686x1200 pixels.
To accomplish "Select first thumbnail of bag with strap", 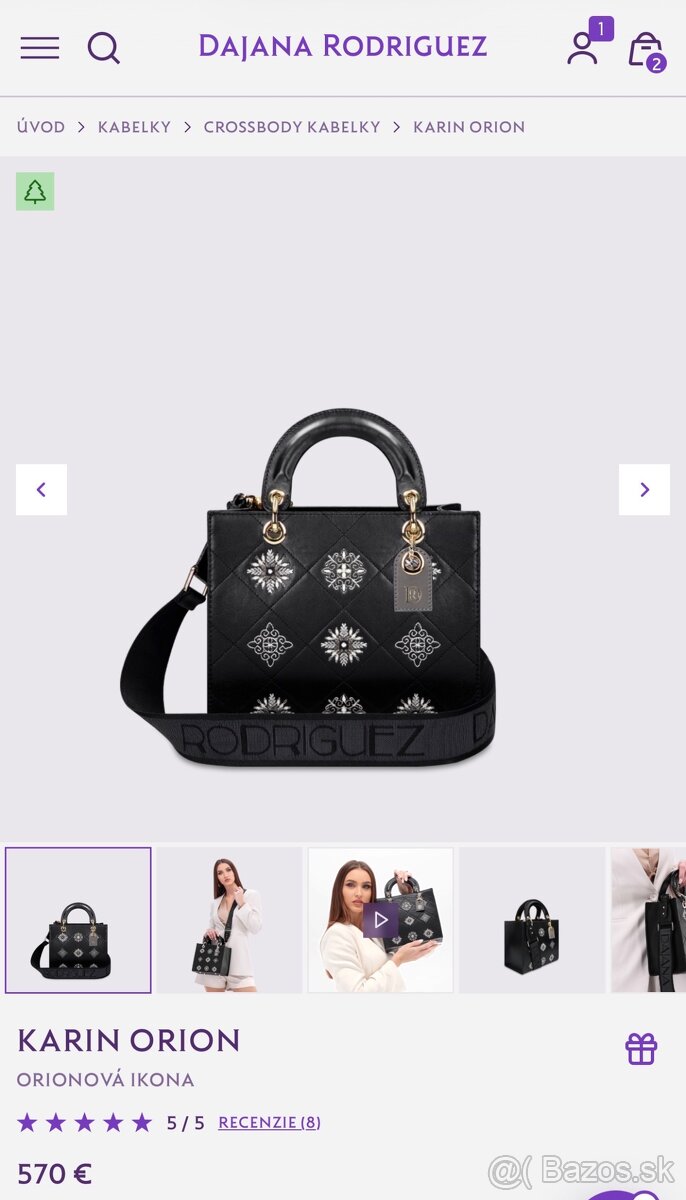I will pyautogui.click(x=78, y=920).
